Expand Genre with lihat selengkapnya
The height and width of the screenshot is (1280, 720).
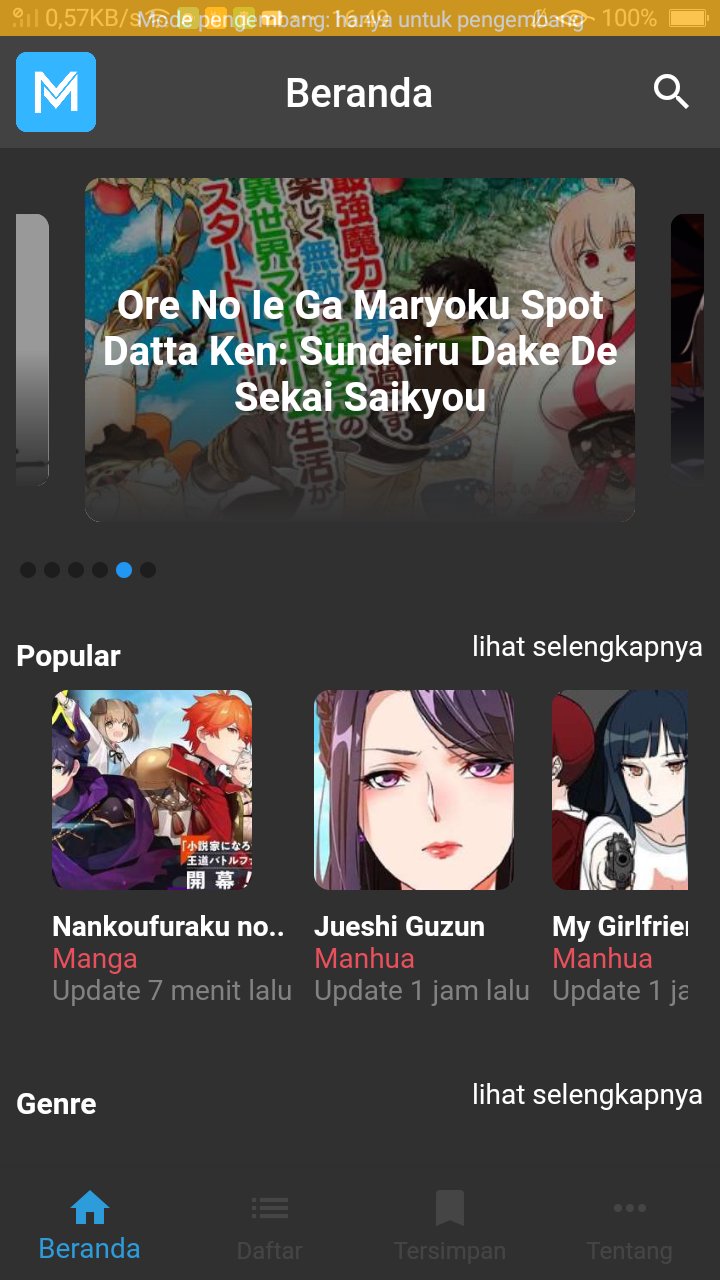pos(588,1095)
